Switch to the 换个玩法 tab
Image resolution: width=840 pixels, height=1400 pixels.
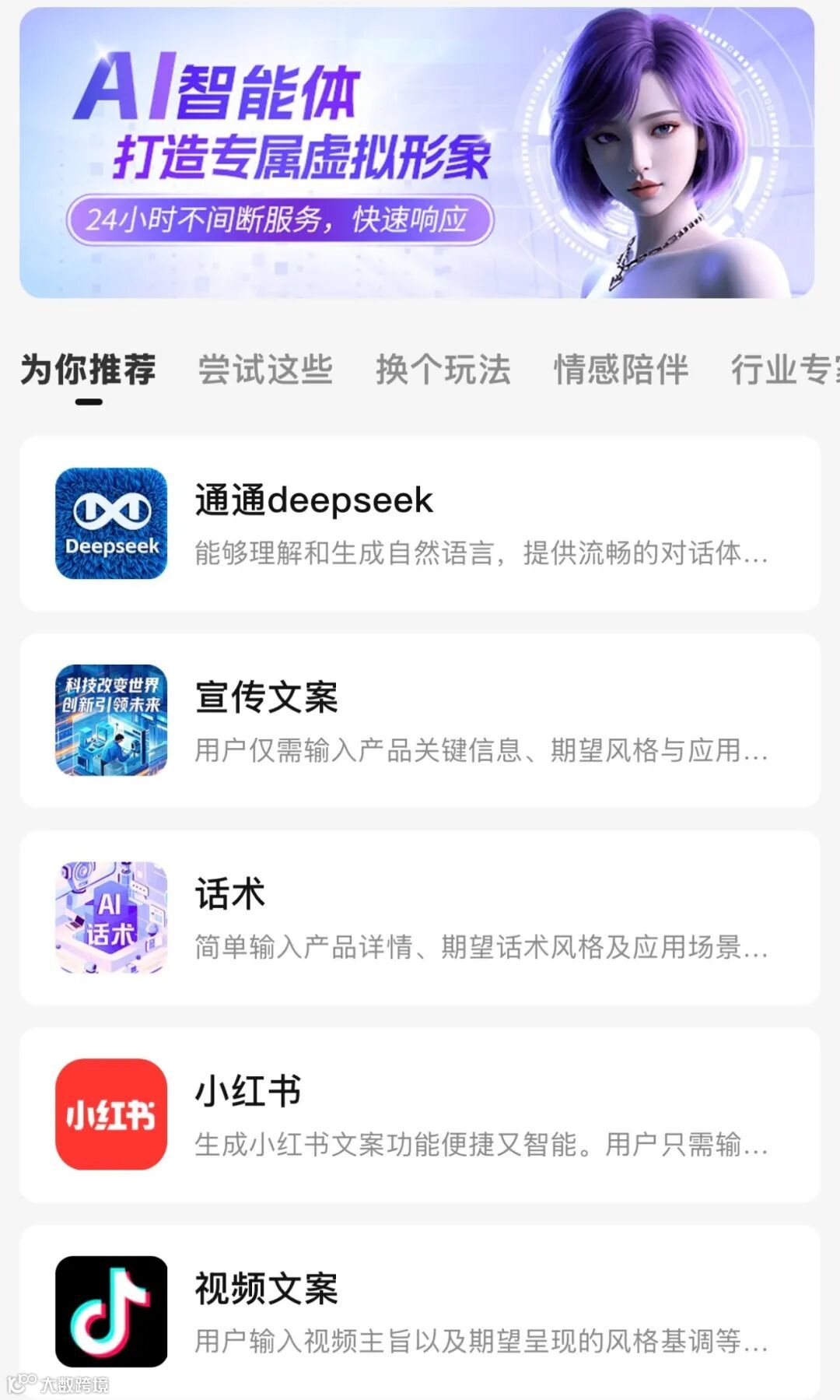[x=443, y=370]
